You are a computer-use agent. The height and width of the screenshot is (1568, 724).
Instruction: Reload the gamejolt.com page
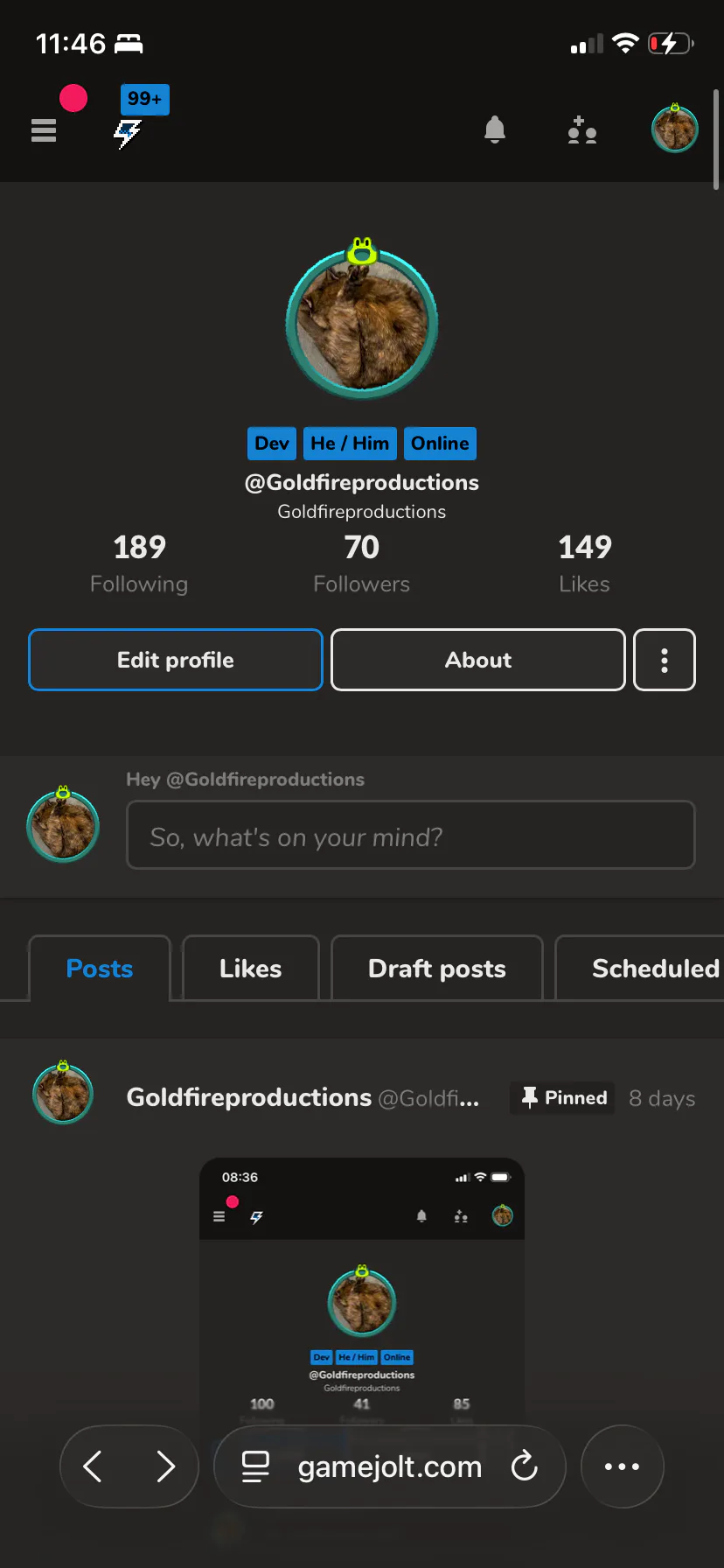click(x=525, y=1466)
